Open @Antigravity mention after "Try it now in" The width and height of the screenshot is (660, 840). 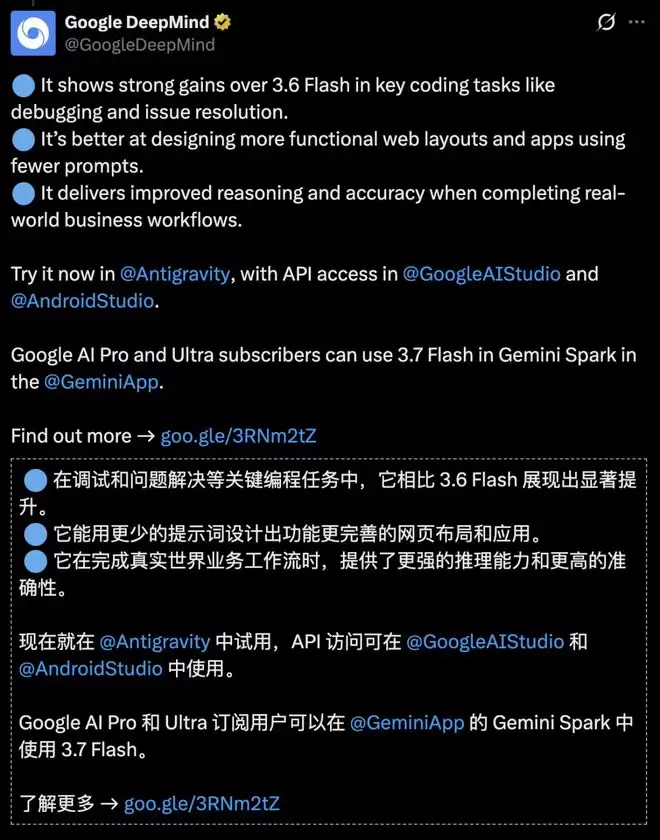tap(175, 274)
